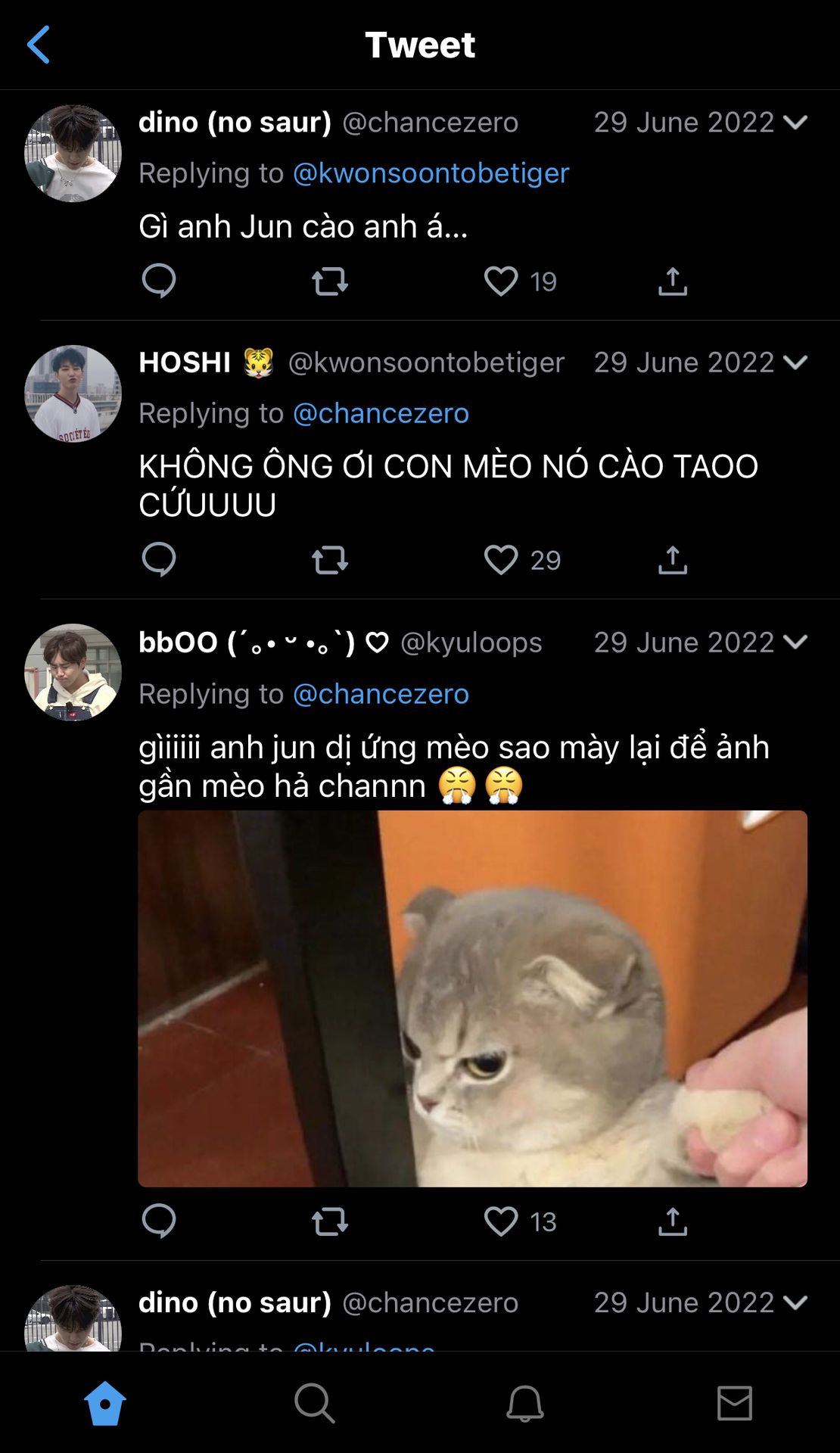Share HOSHI's tweet
The height and width of the screenshot is (1453, 840).
(673, 560)
